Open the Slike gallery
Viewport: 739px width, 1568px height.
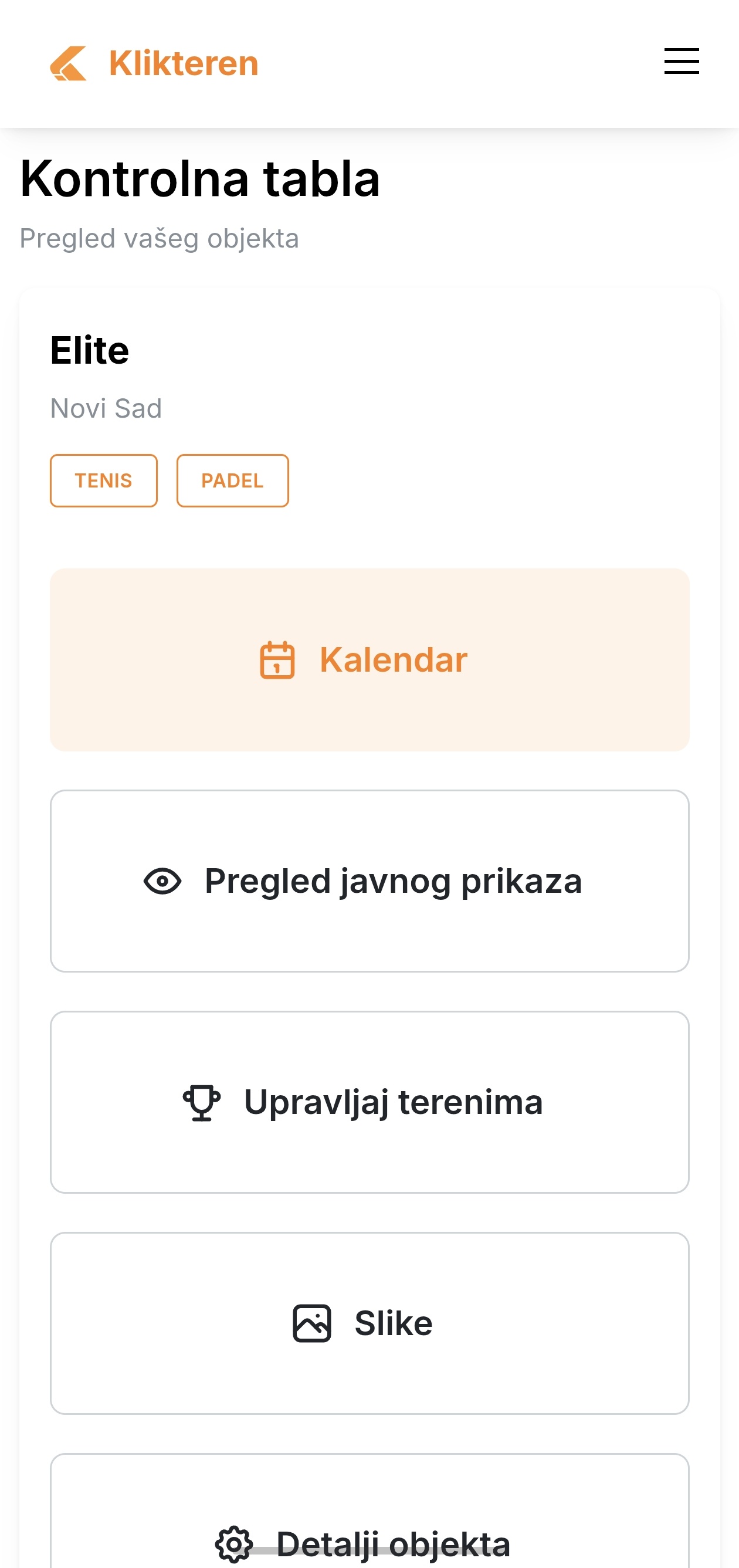(369, 1323)
